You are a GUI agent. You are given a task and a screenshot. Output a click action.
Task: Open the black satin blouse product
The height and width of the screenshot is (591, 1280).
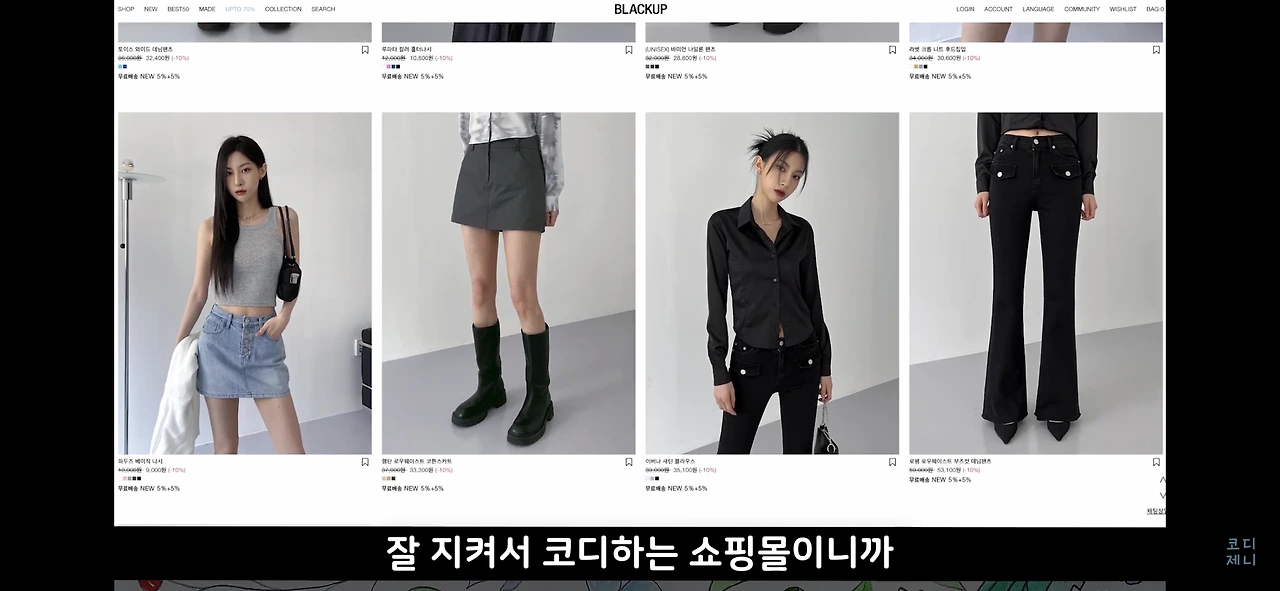(772, 283)
